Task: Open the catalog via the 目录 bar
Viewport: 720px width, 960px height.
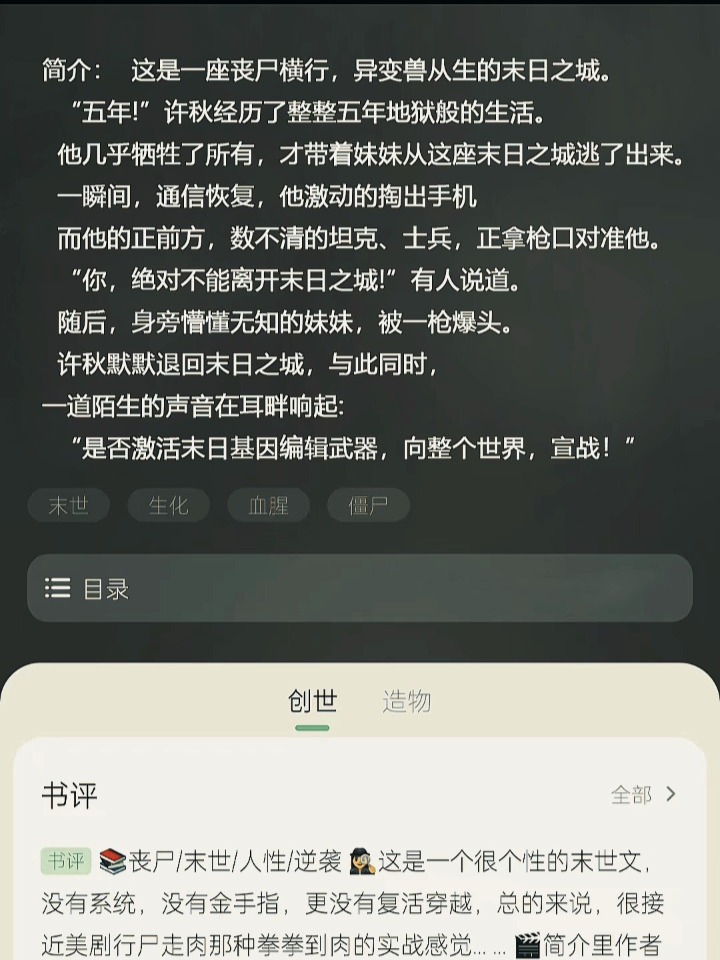Action: coord(360,589)
